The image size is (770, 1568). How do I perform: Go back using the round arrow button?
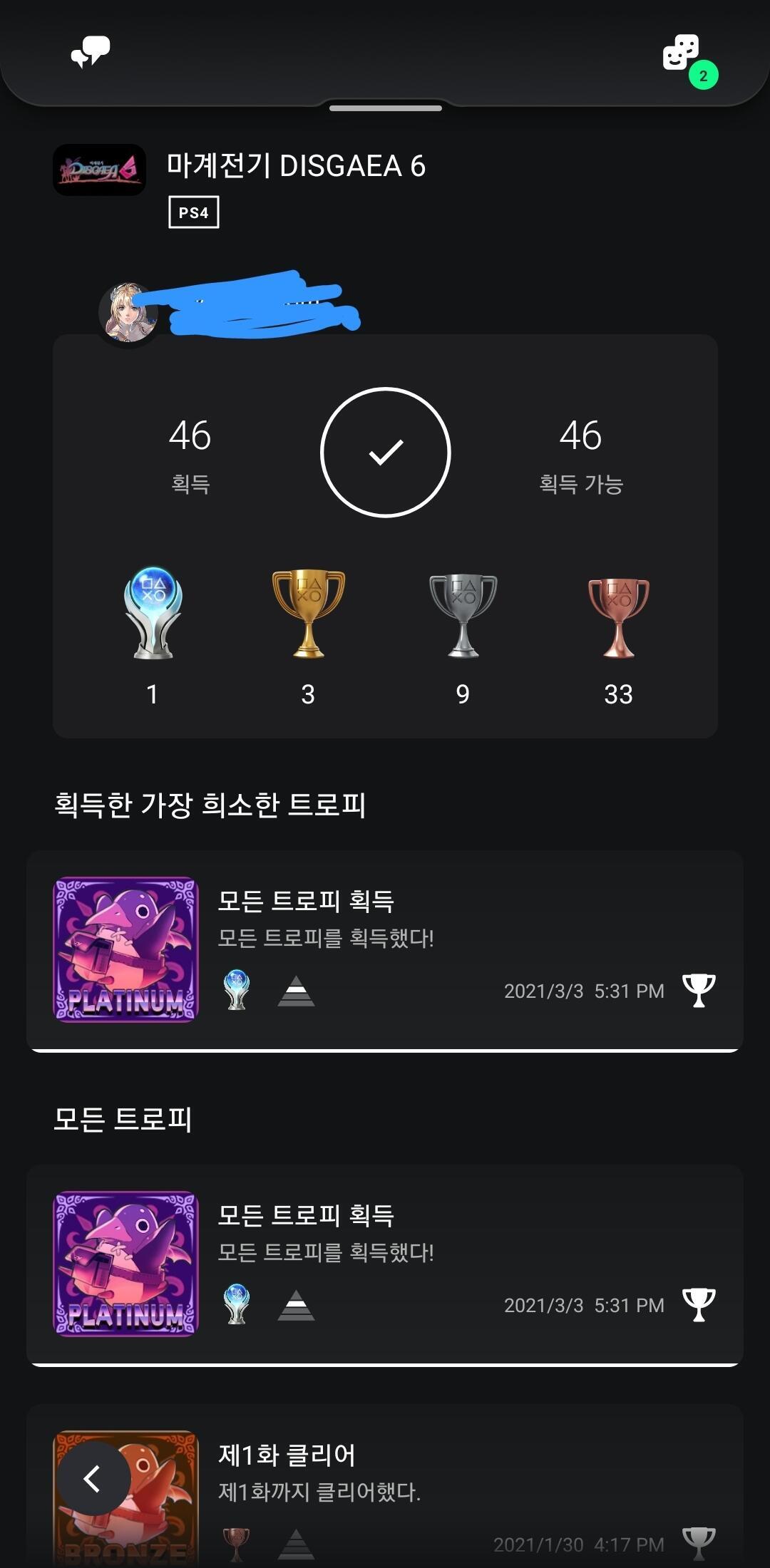pos(93,1479)
